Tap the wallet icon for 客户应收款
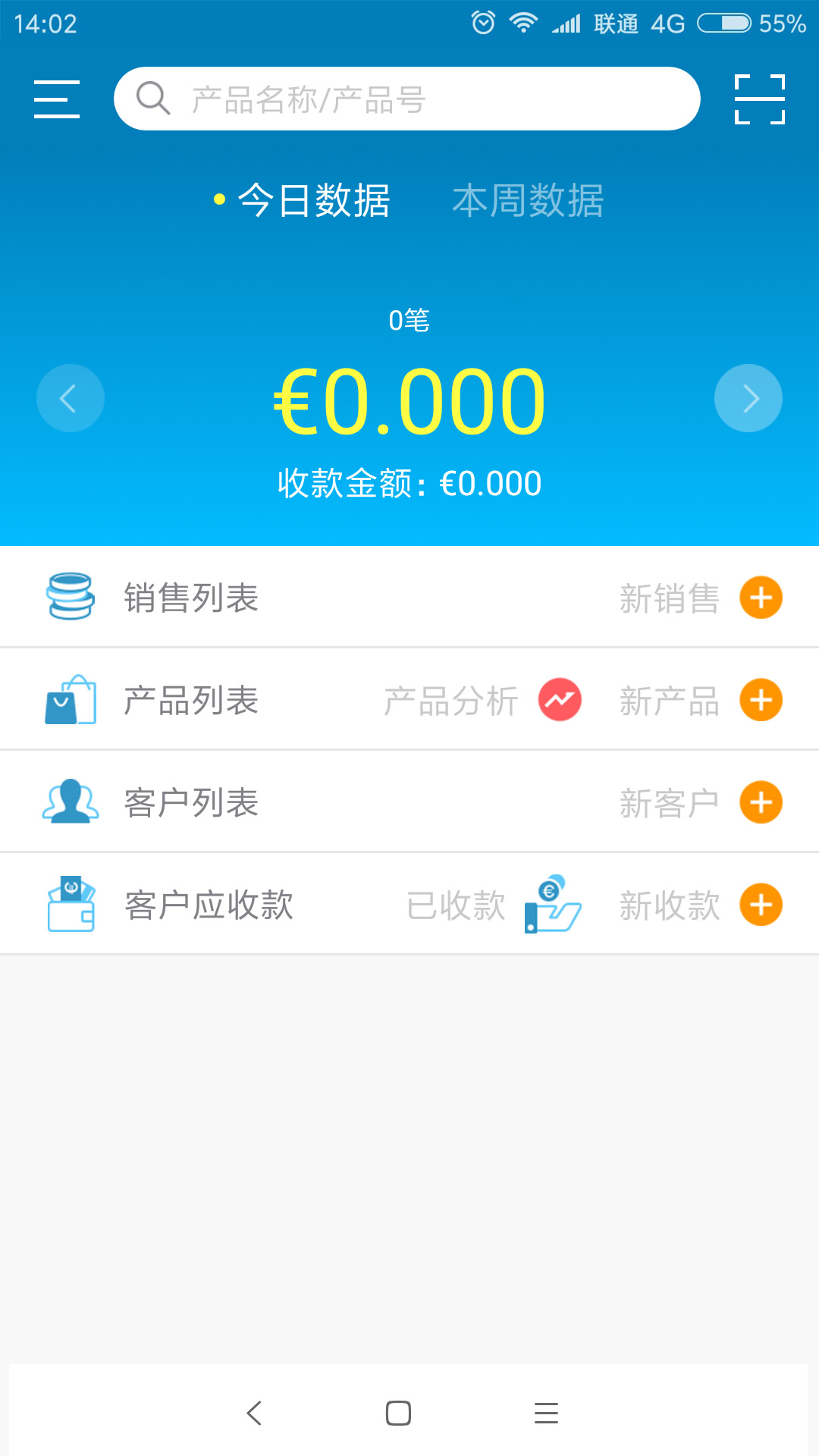This screenshot has width=819, height=1456. 70,904
